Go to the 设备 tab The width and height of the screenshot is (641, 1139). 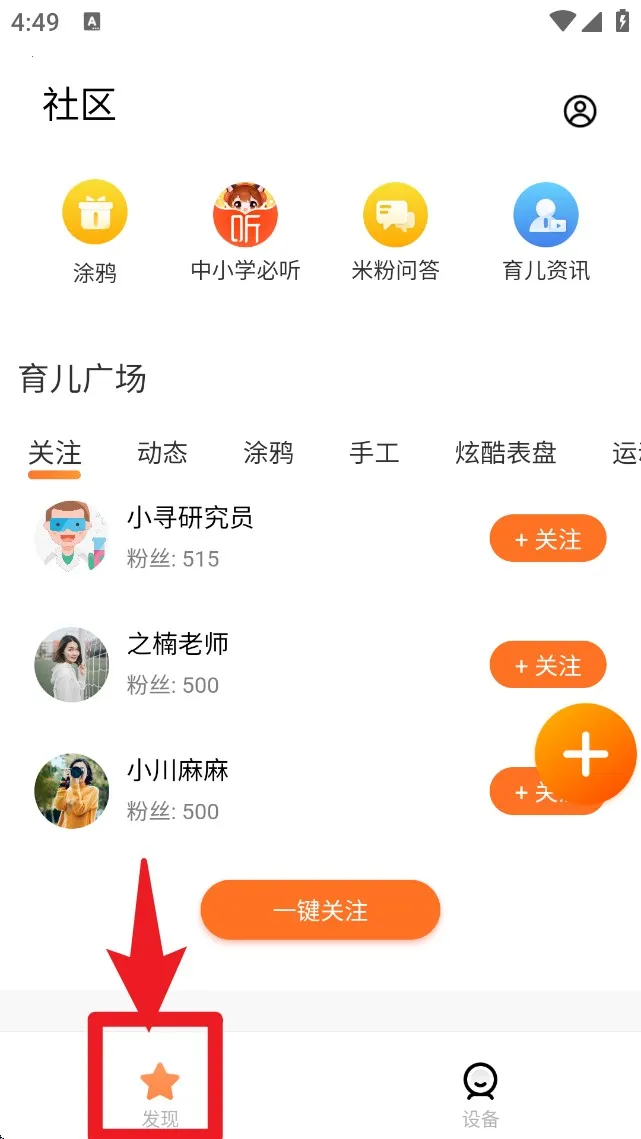pyautogui.click(x=480, y=1092)
